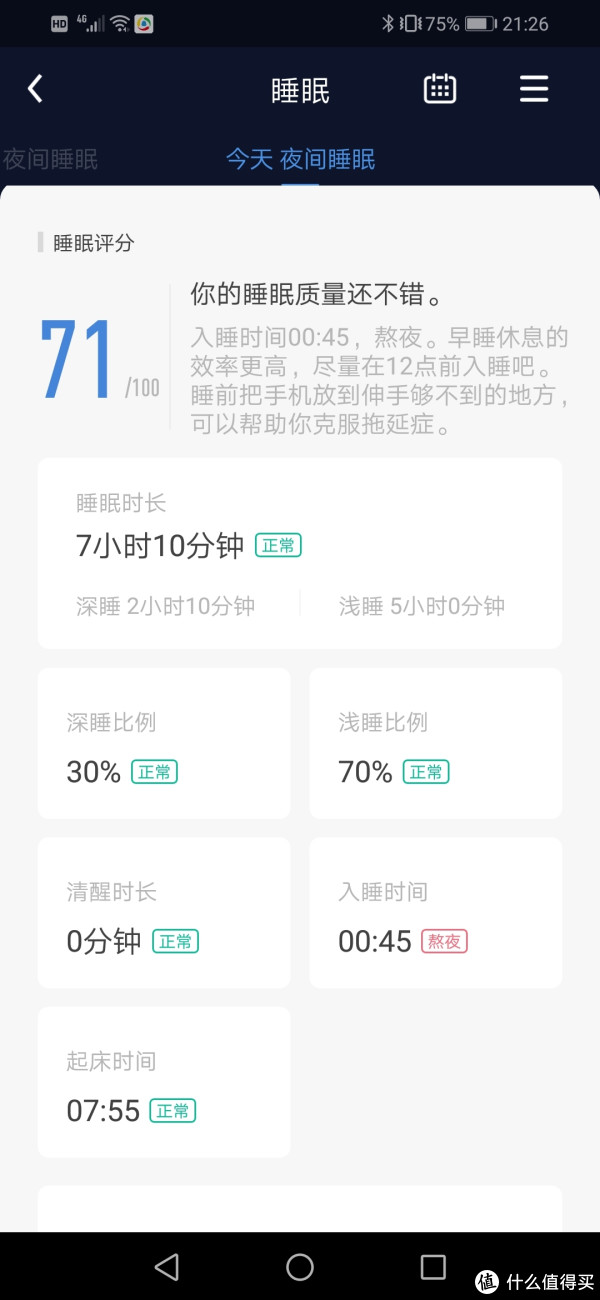This screenshot has height=1300, width=600.
Task: Select the 今天 夜间睡眠 tab
Action: tap(300, 159)
